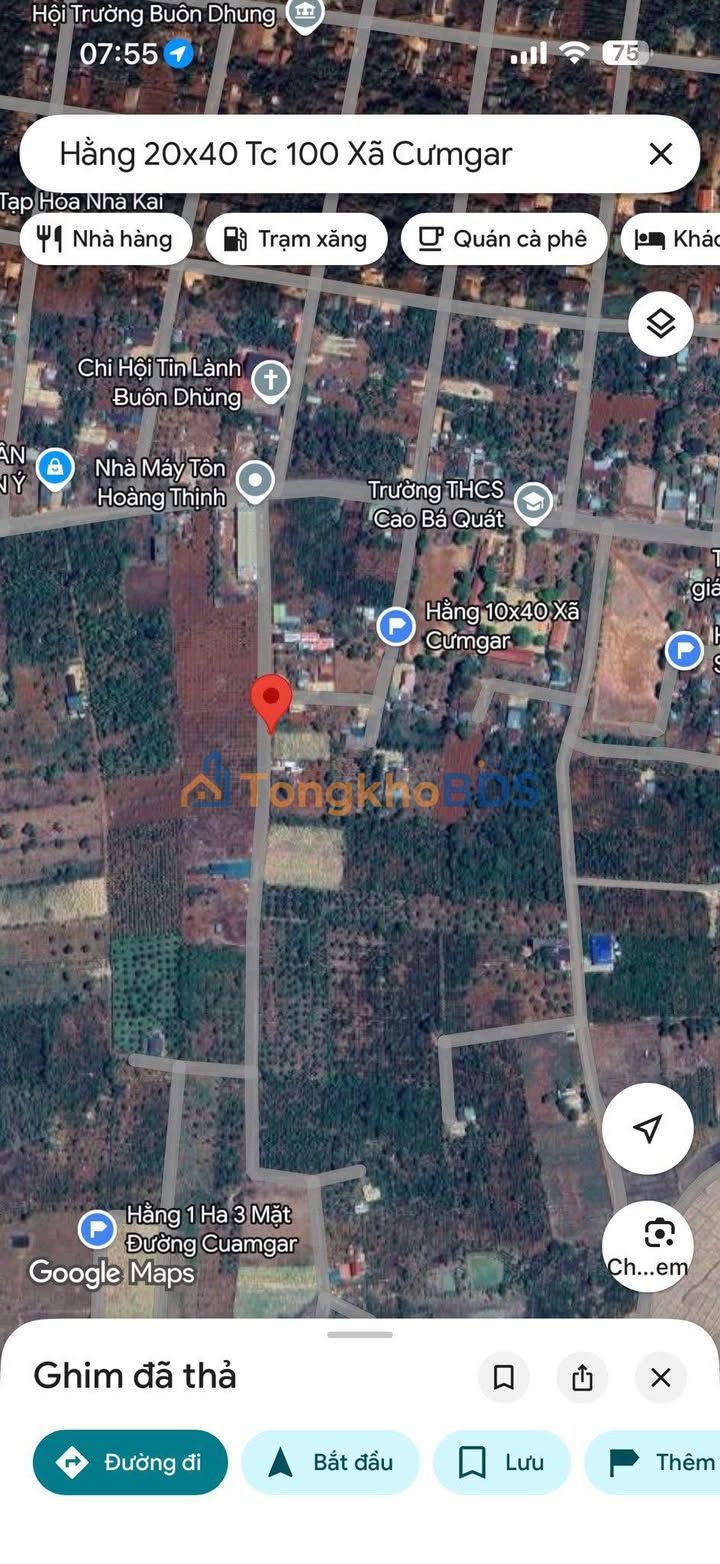This screenshot has width=720, height=1564.
Task: Open the map layers button
Action: point(660,324)
